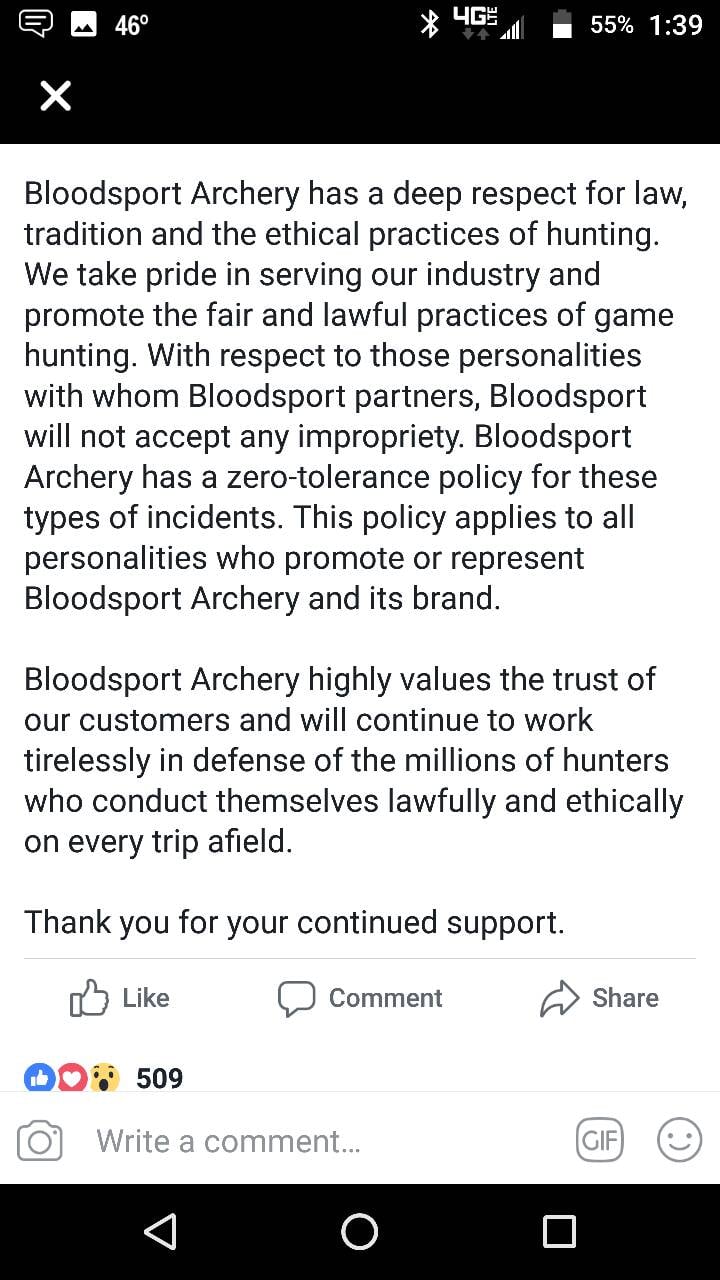Close the post view
The height and width of the screenshot is (1280, 720).
(x=56, y=96)
